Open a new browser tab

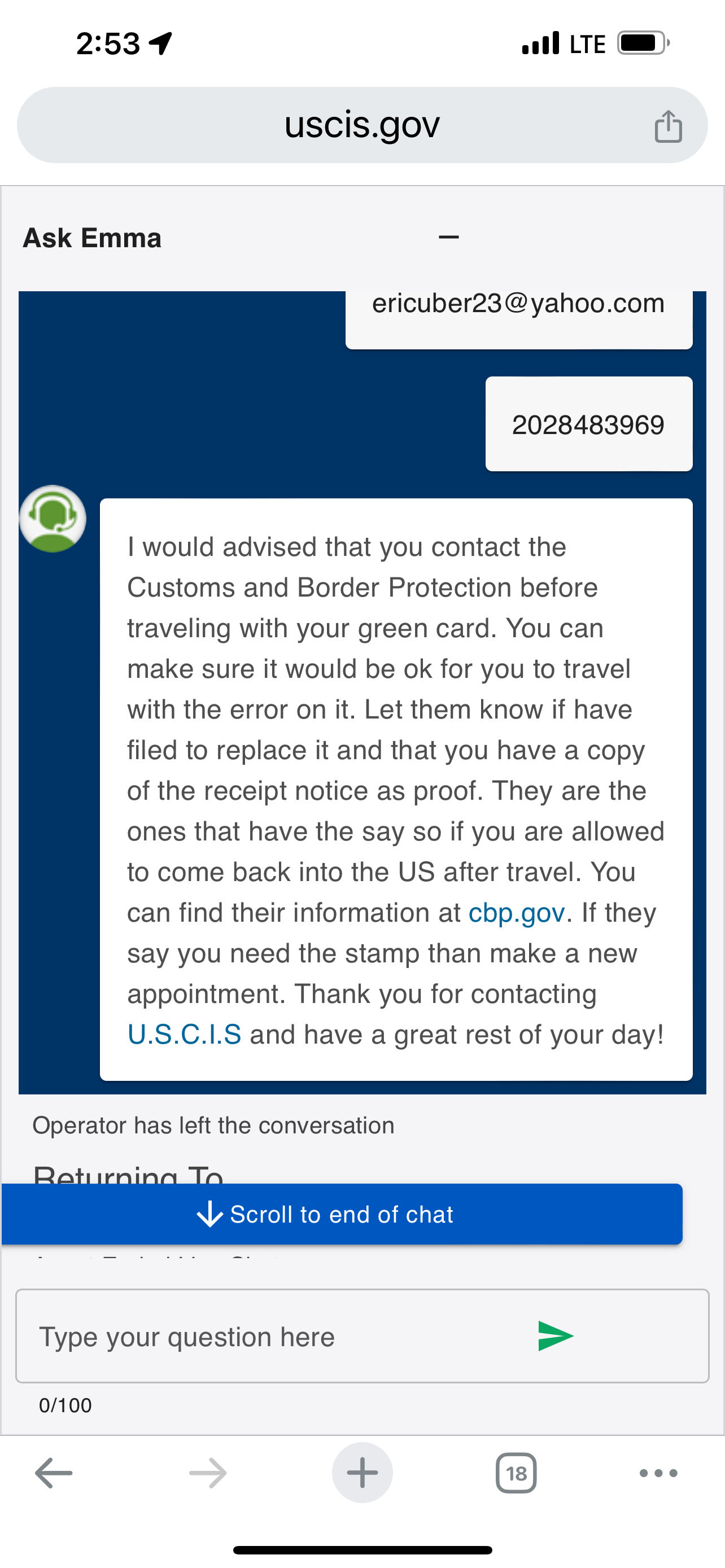coord(362,1473)
